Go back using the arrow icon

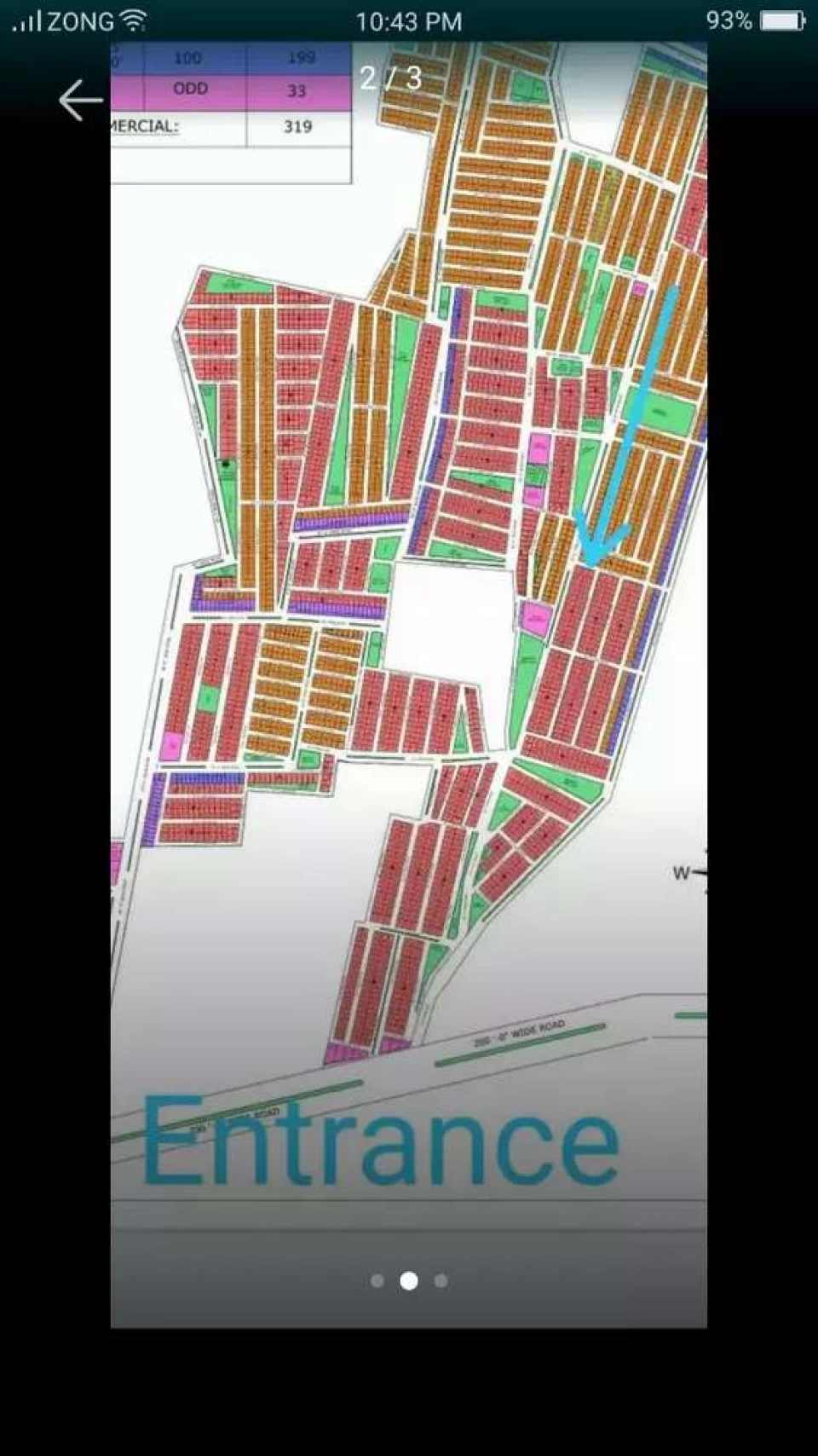[x=81, y=101]
